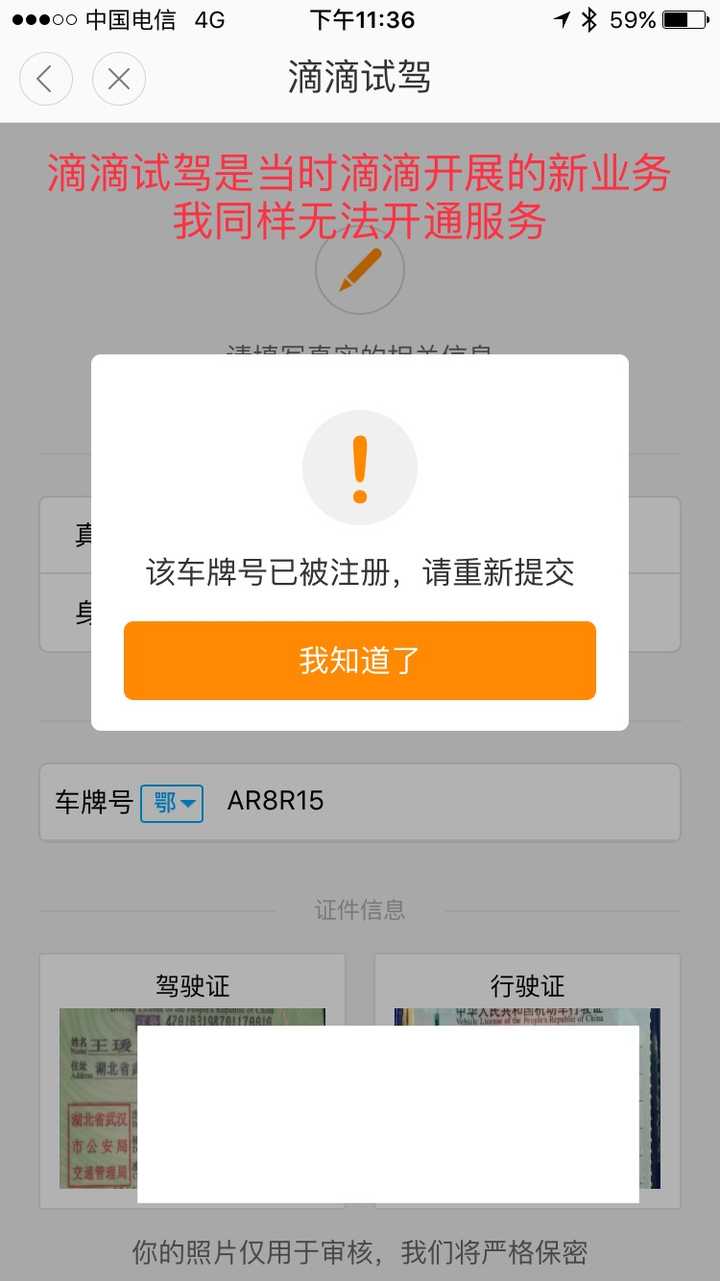Screen dimensions: 720x1281
Task: Tap the 下午11:36 clock display
Action: [360, 17]
